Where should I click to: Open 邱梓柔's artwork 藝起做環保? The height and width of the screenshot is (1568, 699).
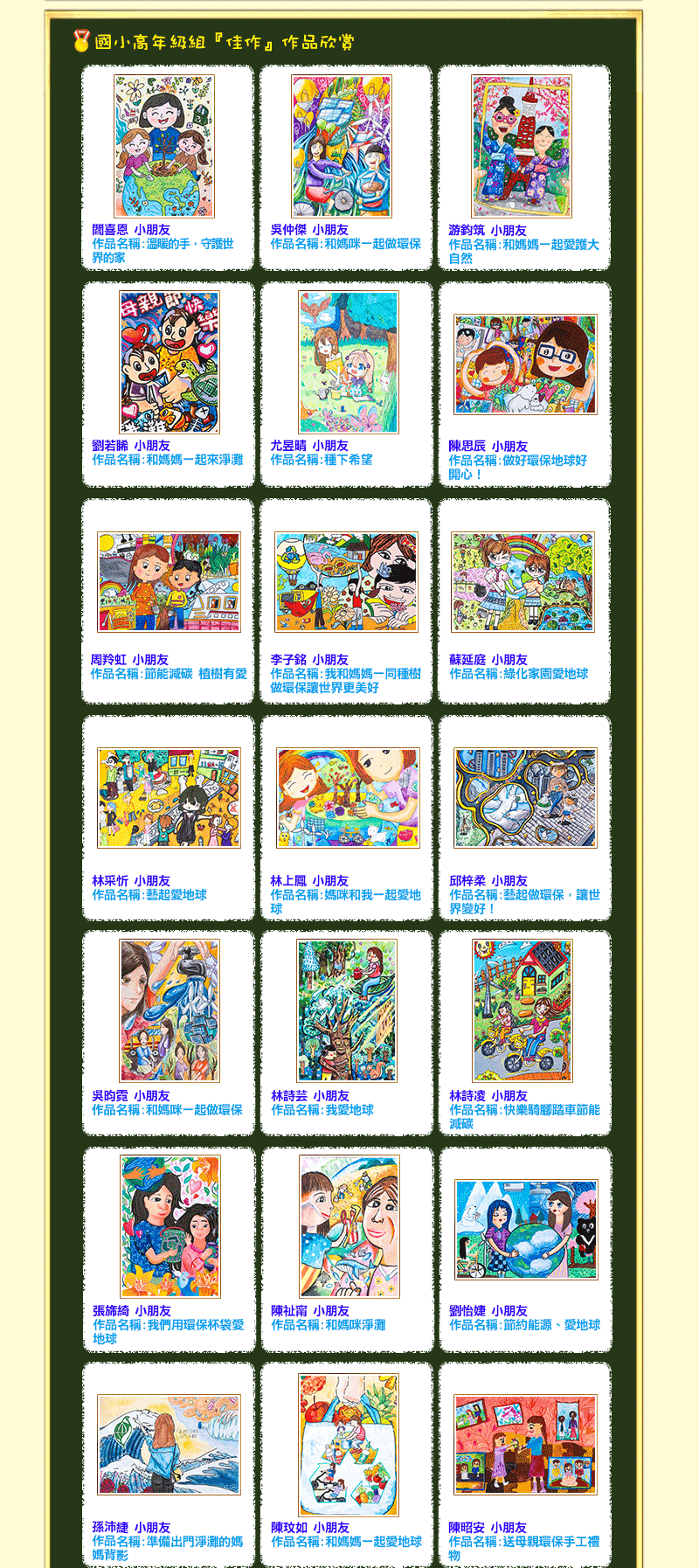(x=525, y=797)
